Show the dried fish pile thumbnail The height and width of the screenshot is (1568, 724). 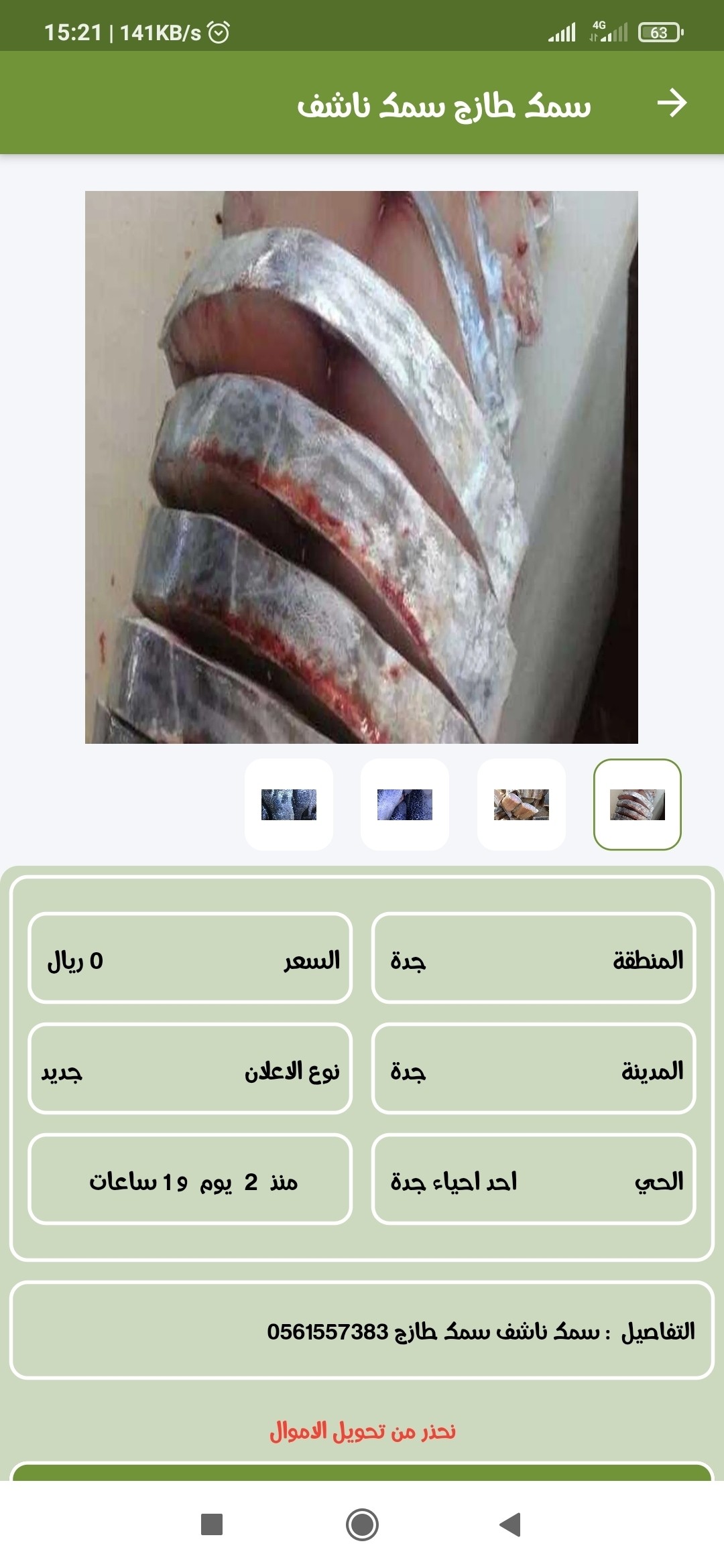[521, 804]
